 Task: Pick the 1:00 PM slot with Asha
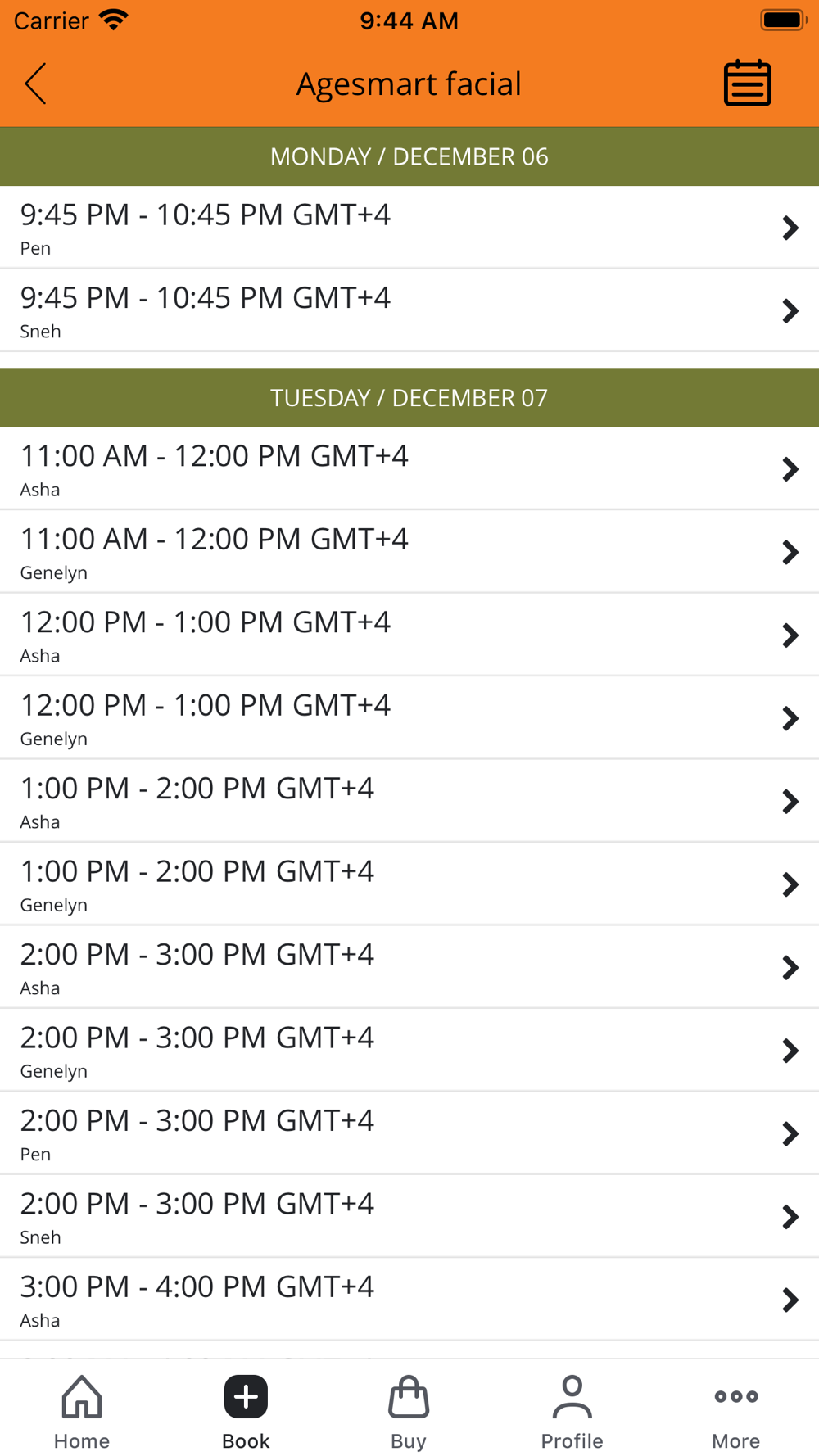click(409, 802)
